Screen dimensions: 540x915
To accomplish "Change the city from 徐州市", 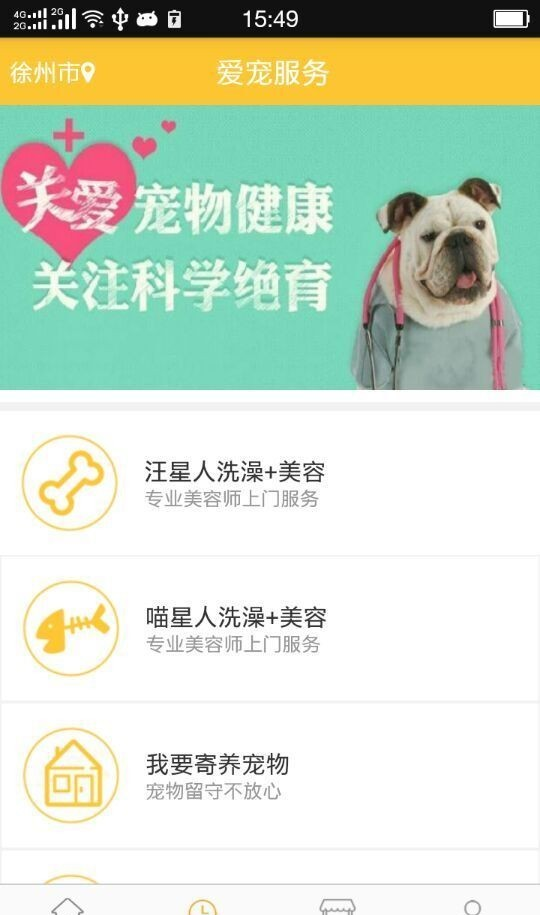I will click(53, 73).
